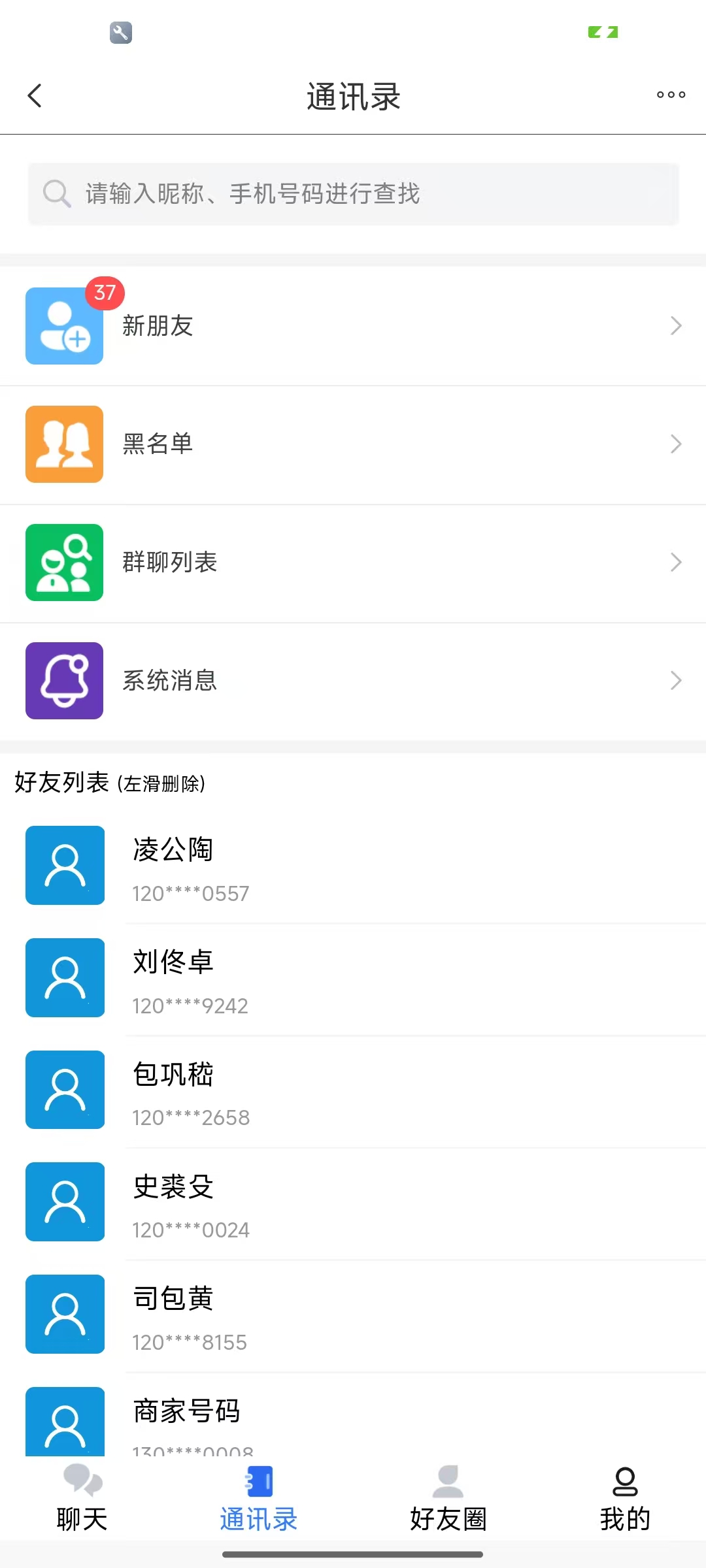Tap 司包黄's profile avatar
This screenshot has width=706, height=1568.
(64, 1315)
